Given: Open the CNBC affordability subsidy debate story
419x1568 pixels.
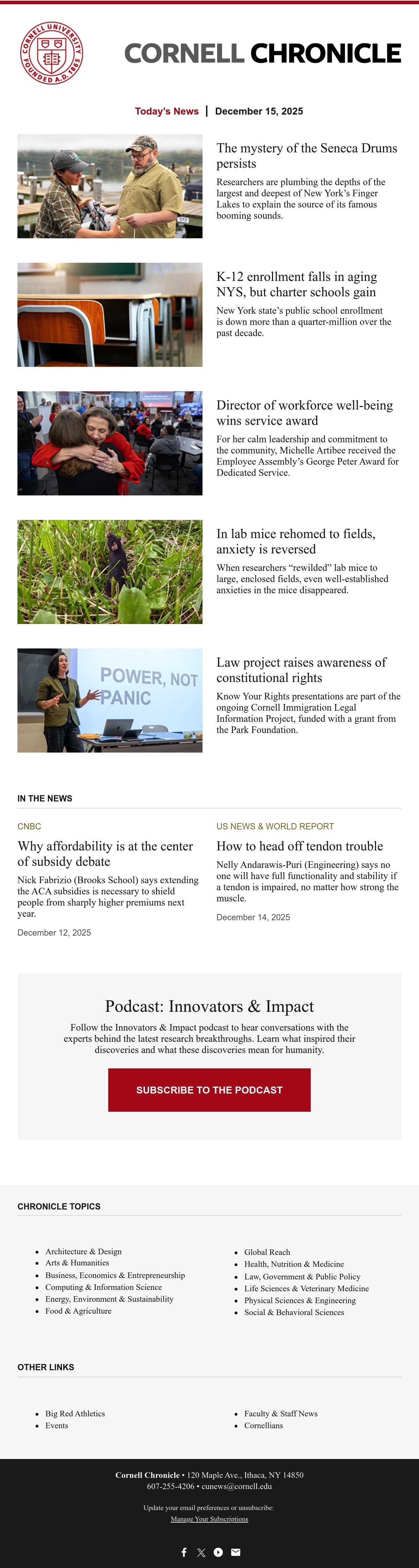Looking at the screenshot, I should (x=105, y=854).
